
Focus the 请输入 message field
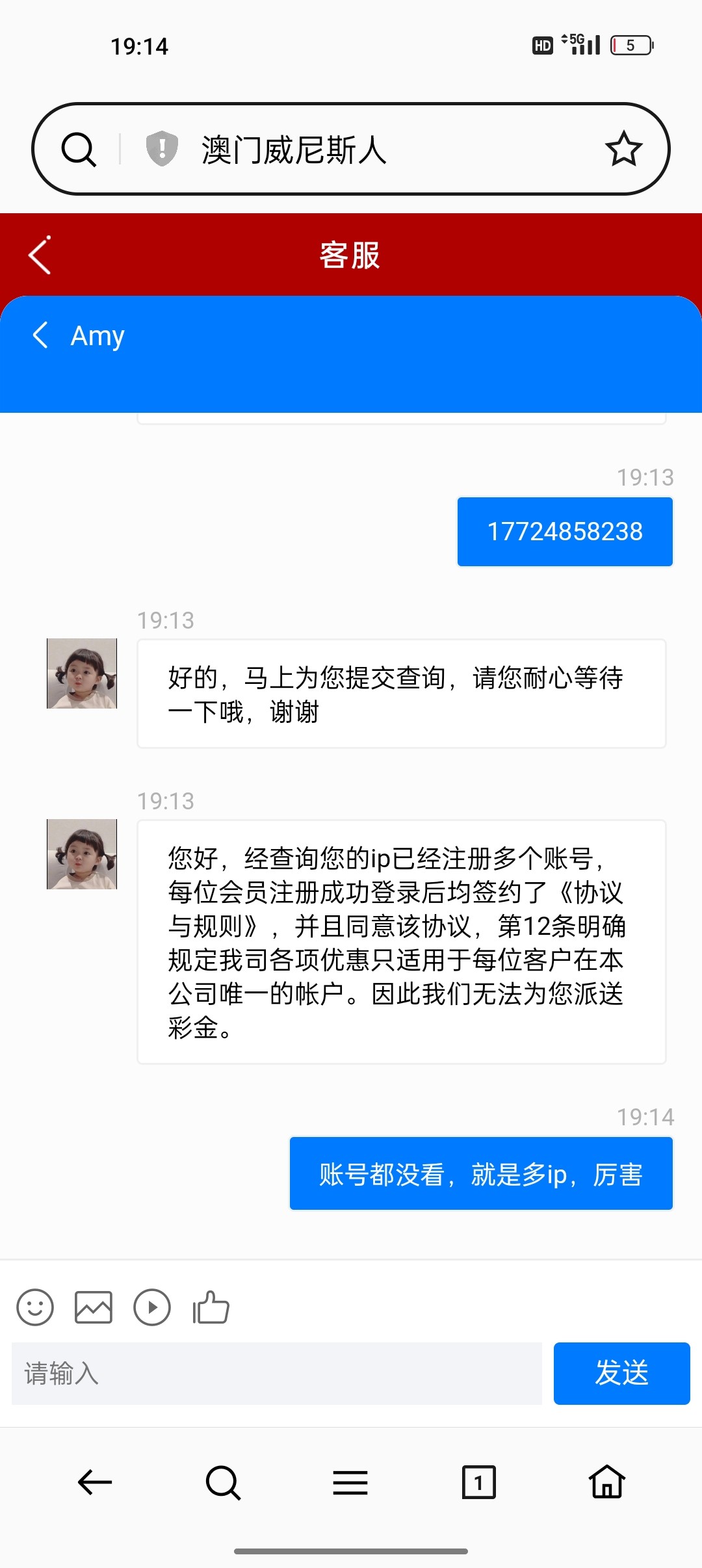(277, 1374)
